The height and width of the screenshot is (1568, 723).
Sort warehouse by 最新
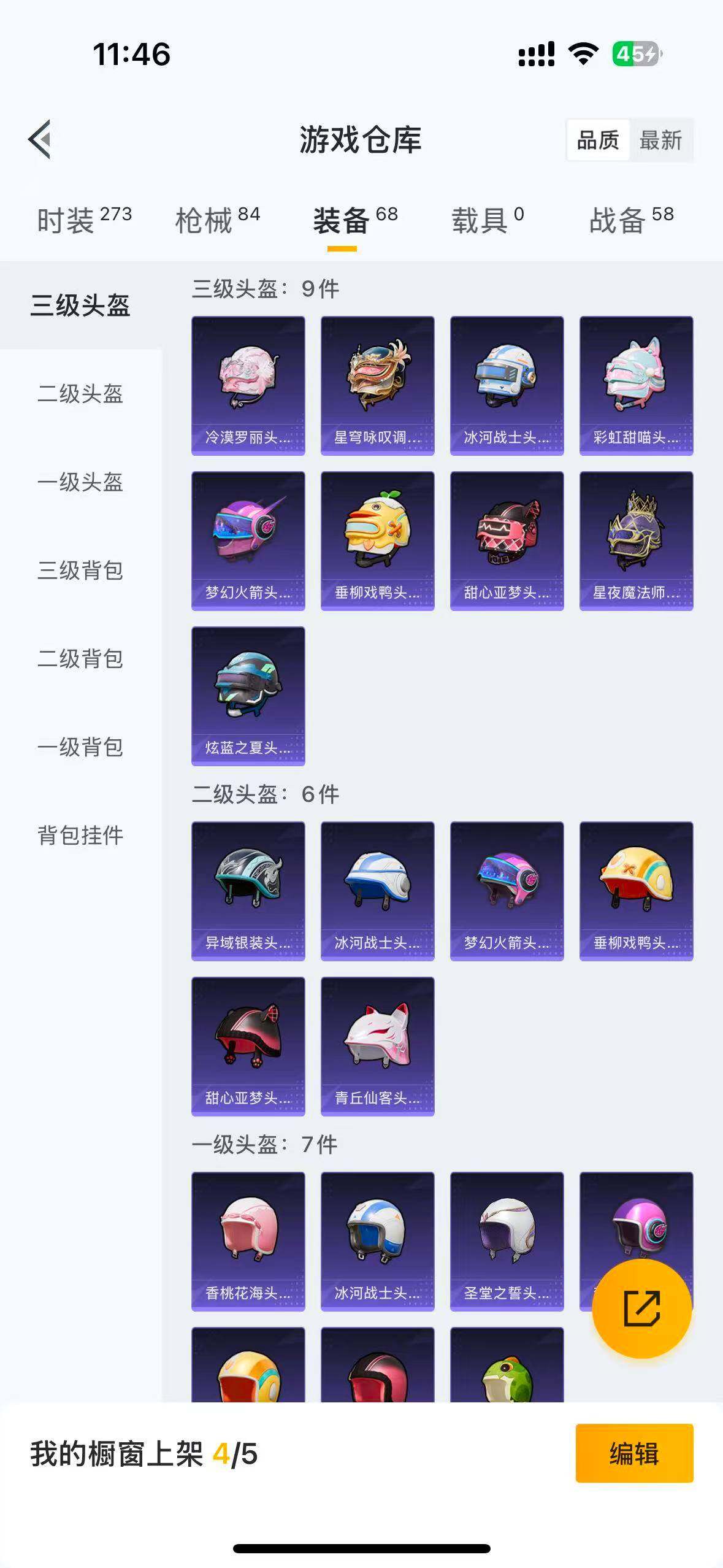[660, 140]
